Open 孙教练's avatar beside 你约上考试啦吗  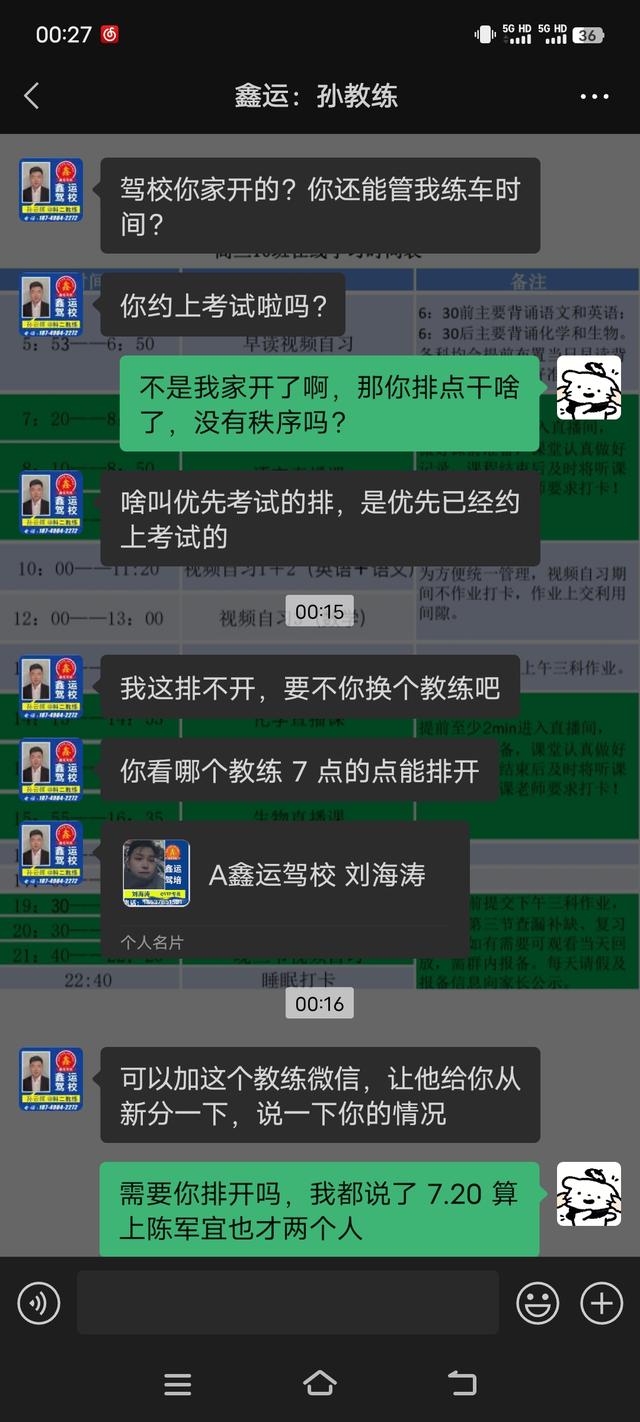[x=51, y=305]
